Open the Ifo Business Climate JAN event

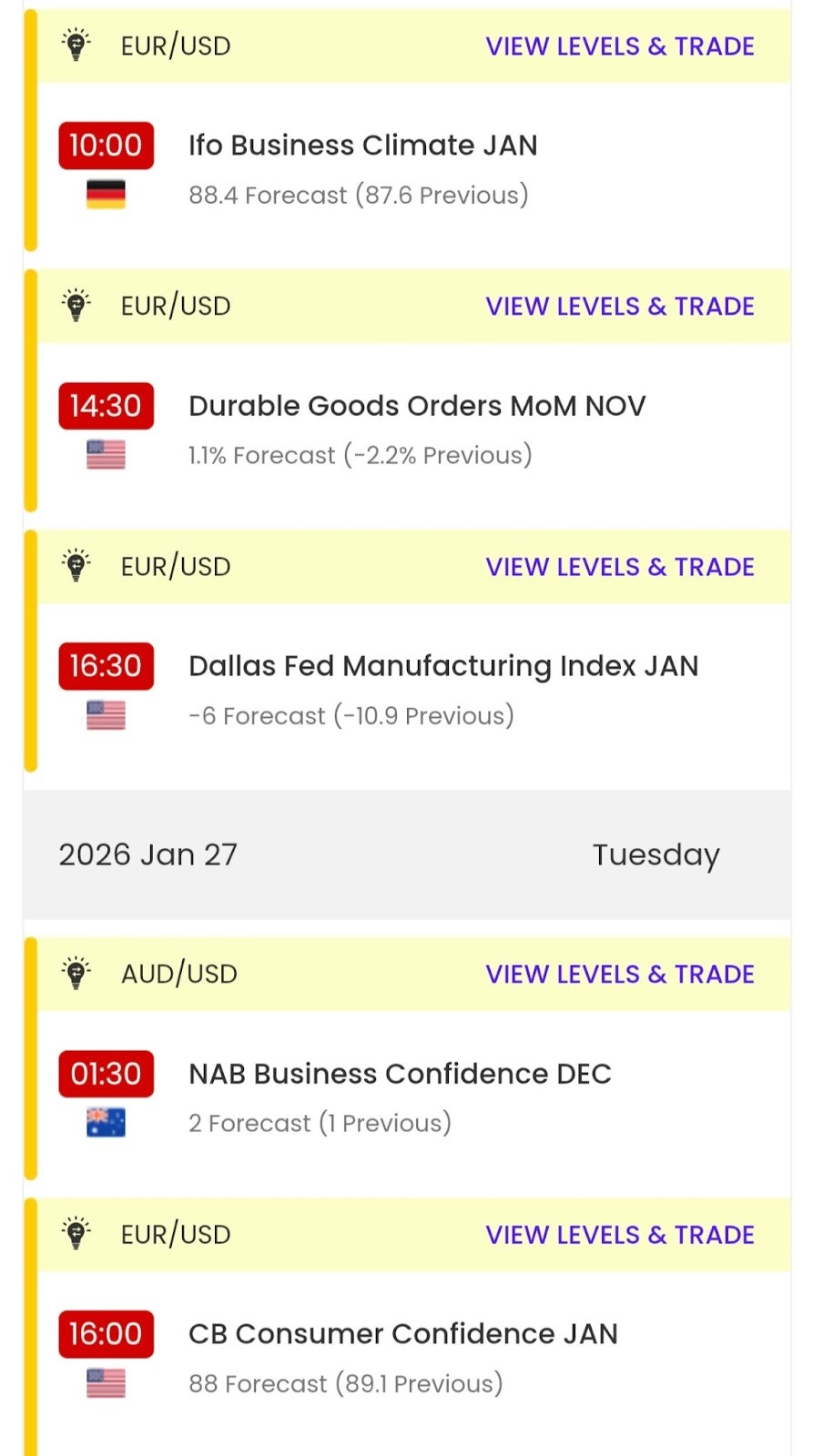pos(362,146)
